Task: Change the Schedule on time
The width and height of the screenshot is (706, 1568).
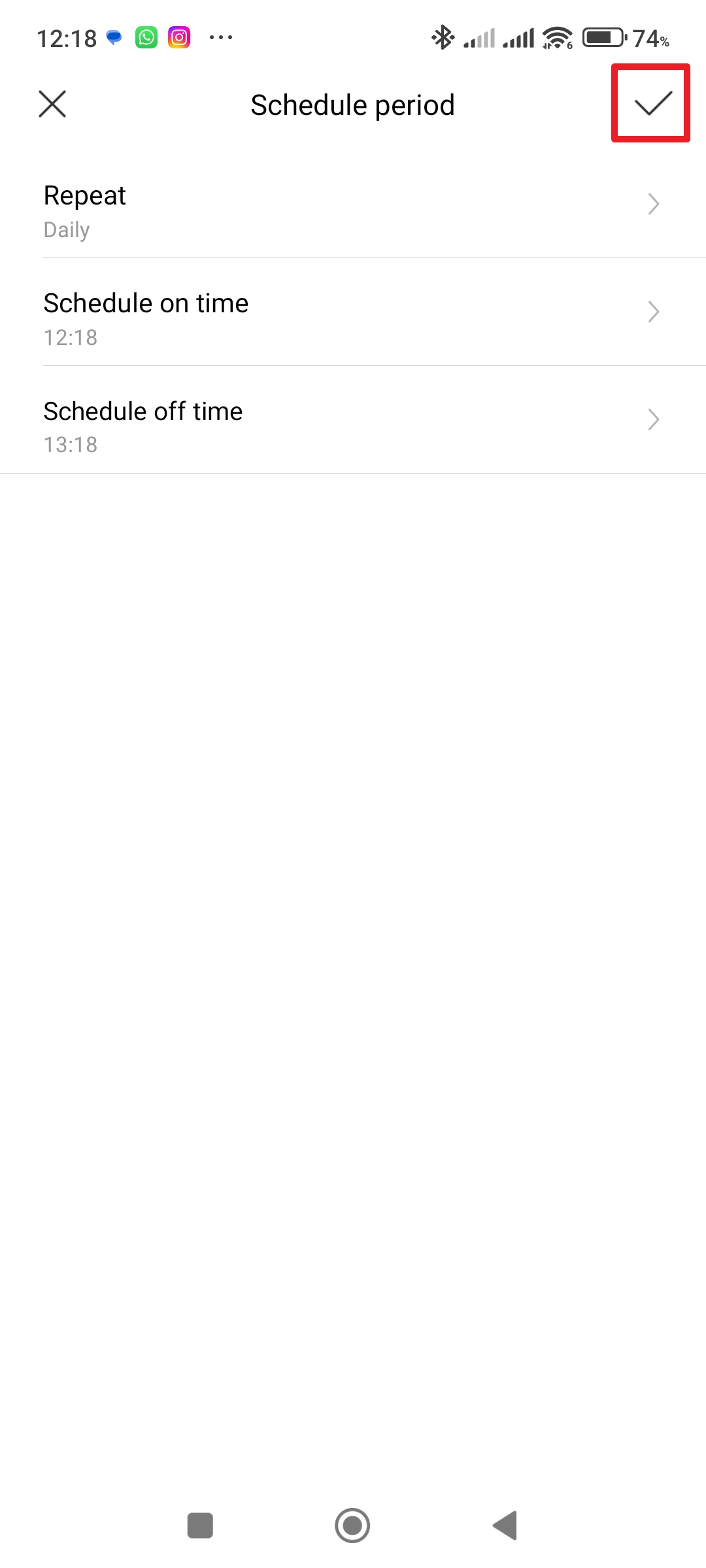Action: click(x=353, y=318)
